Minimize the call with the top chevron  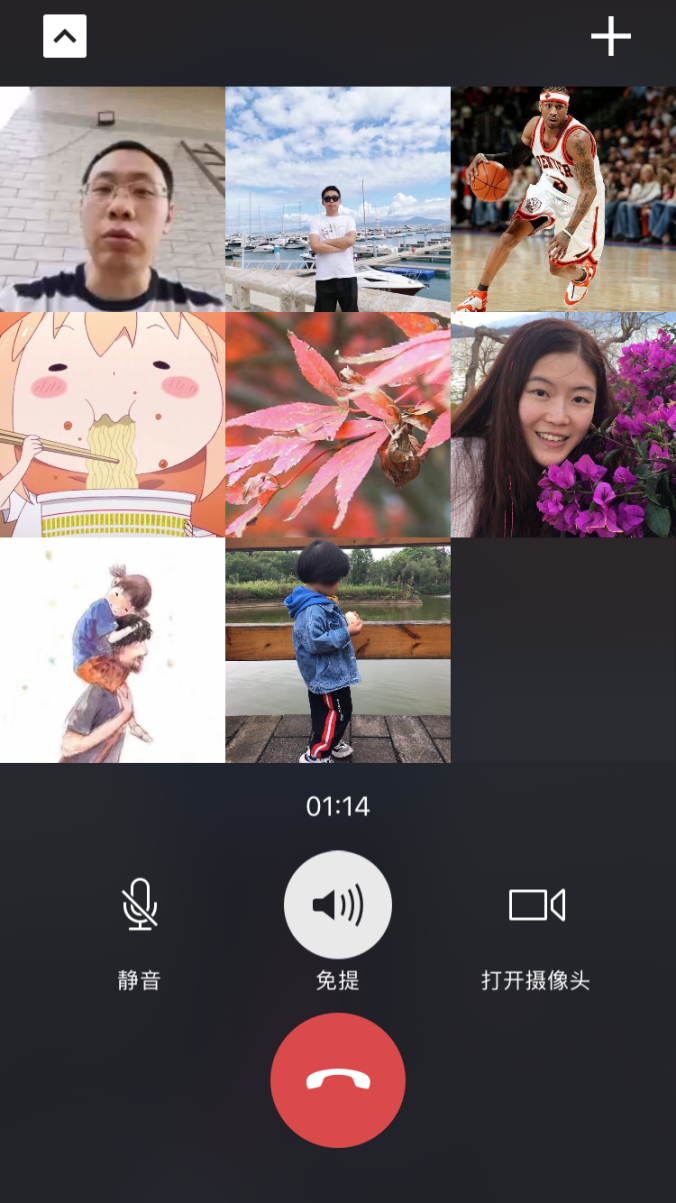click(x=65, y=37)
